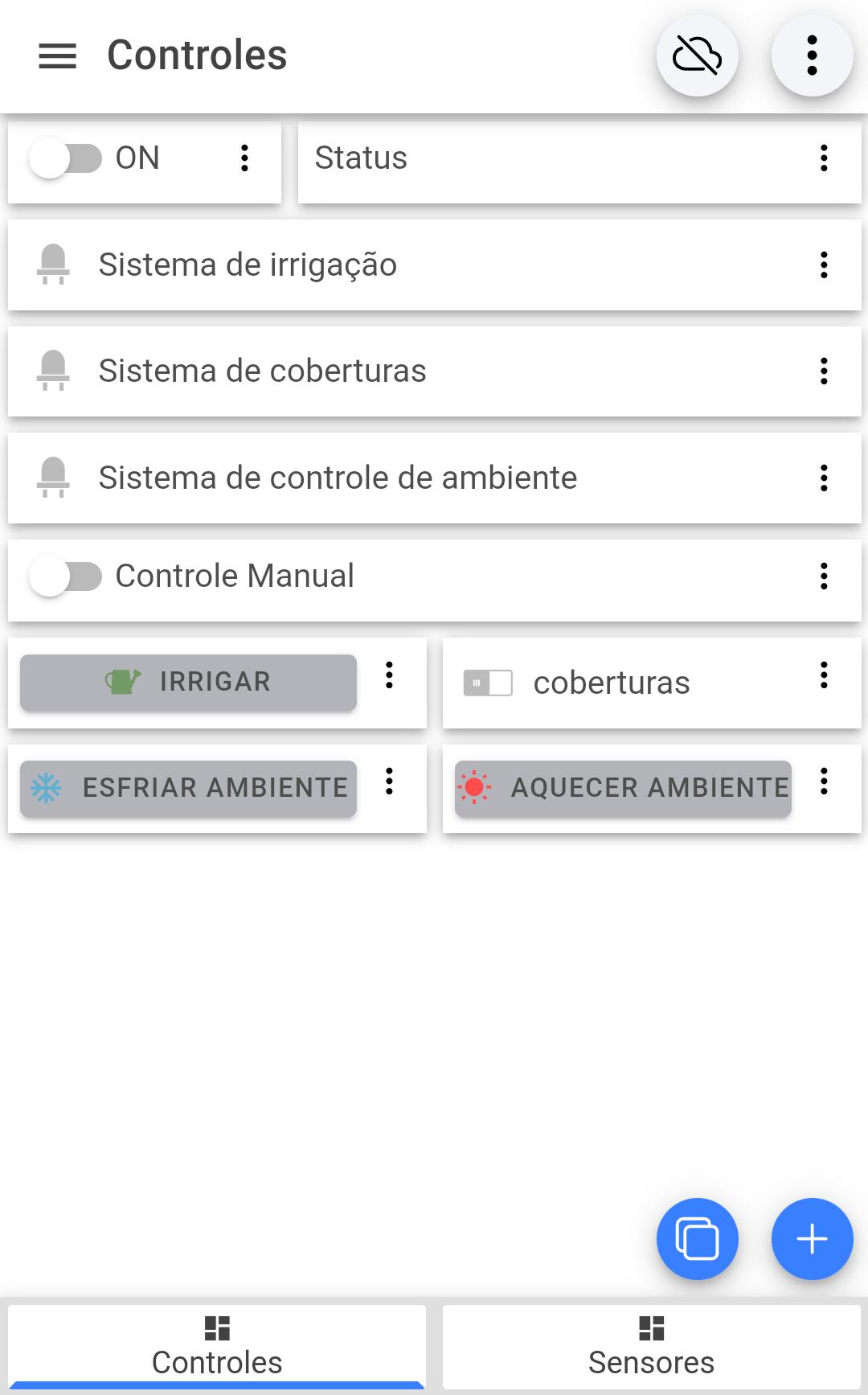Enable the Controle Manual switch
The width and height of the screenshot is (868, 1395).
point(66,576)
